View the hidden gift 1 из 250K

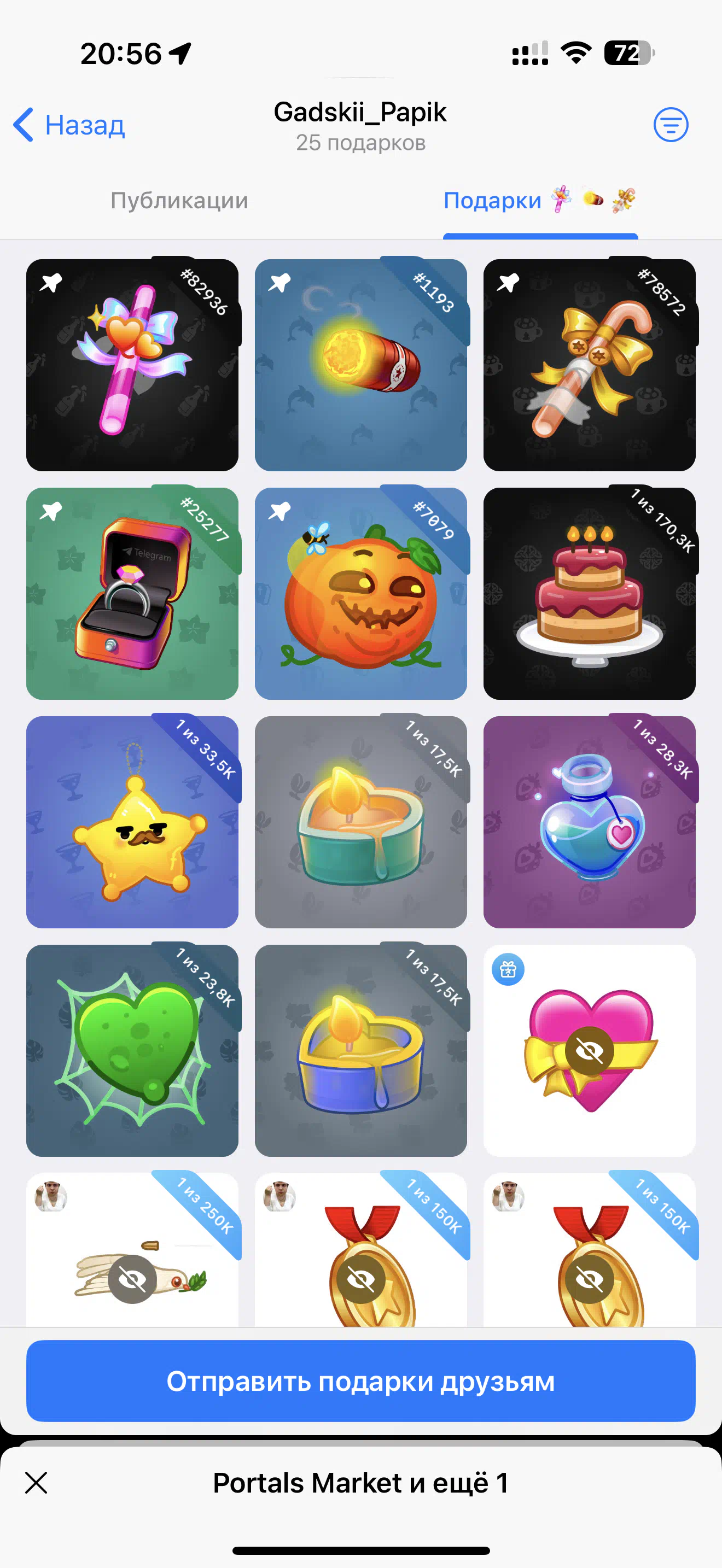(132, 1250)
